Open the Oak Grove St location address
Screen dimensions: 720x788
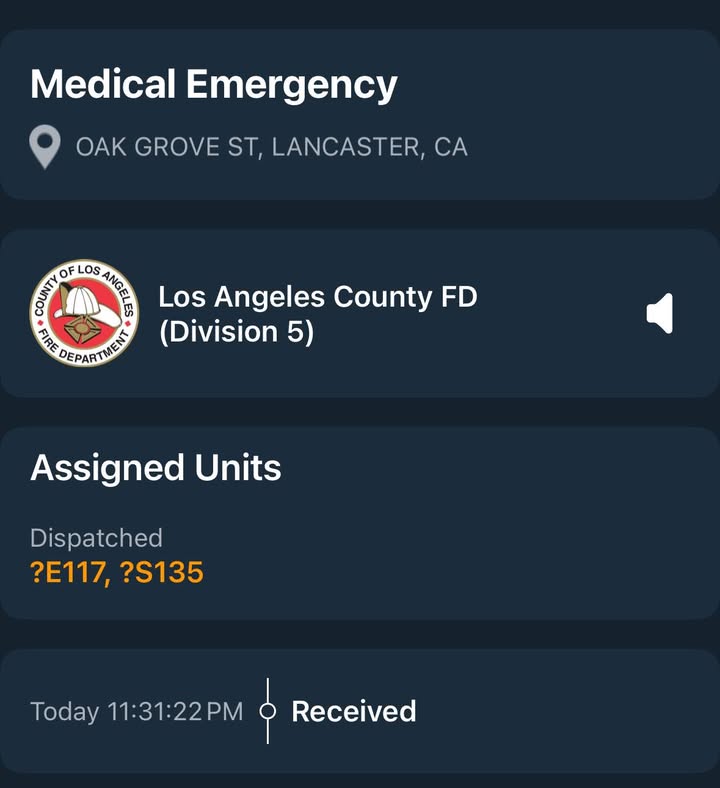tap(271, 147)
